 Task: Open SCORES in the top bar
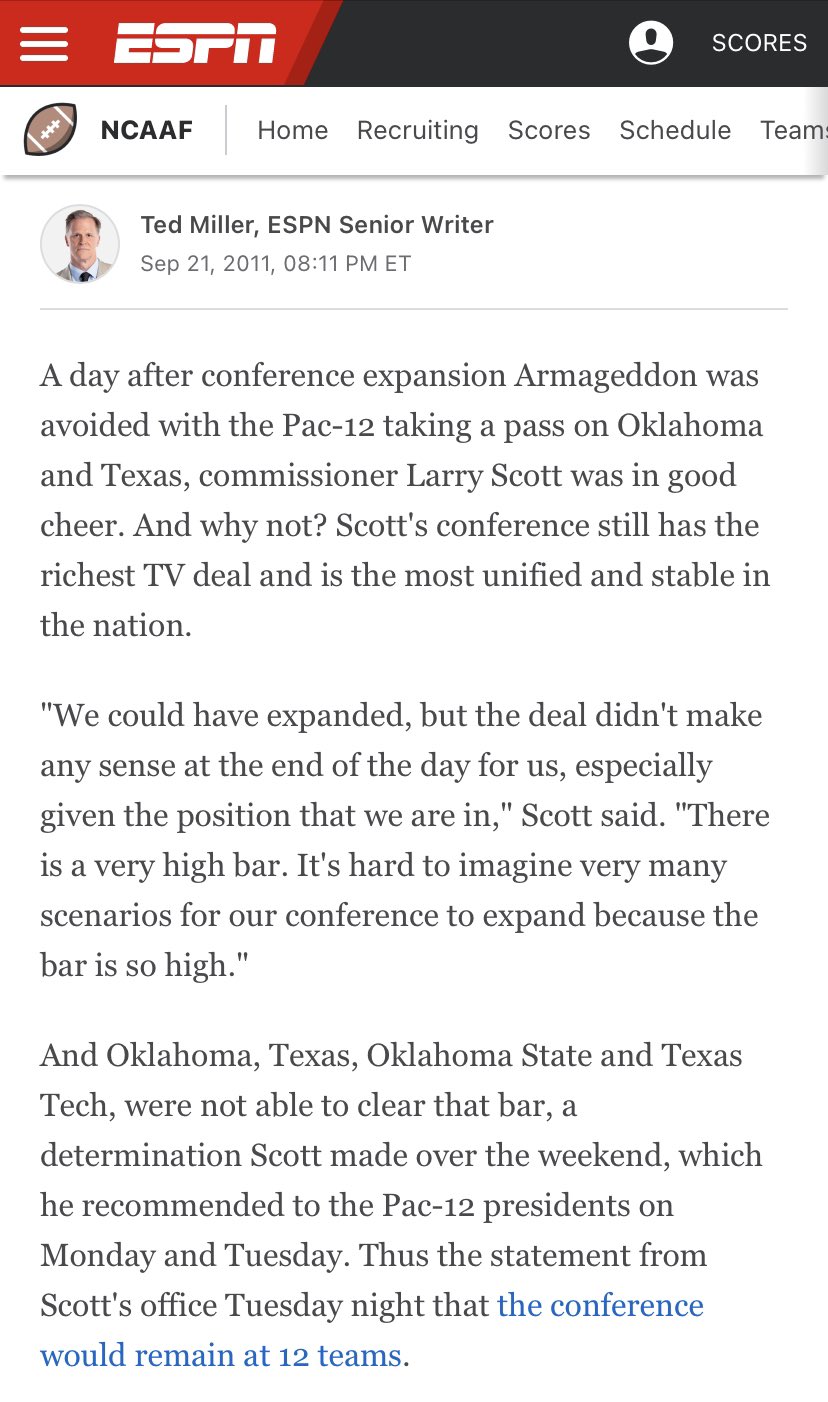[759, 43]
